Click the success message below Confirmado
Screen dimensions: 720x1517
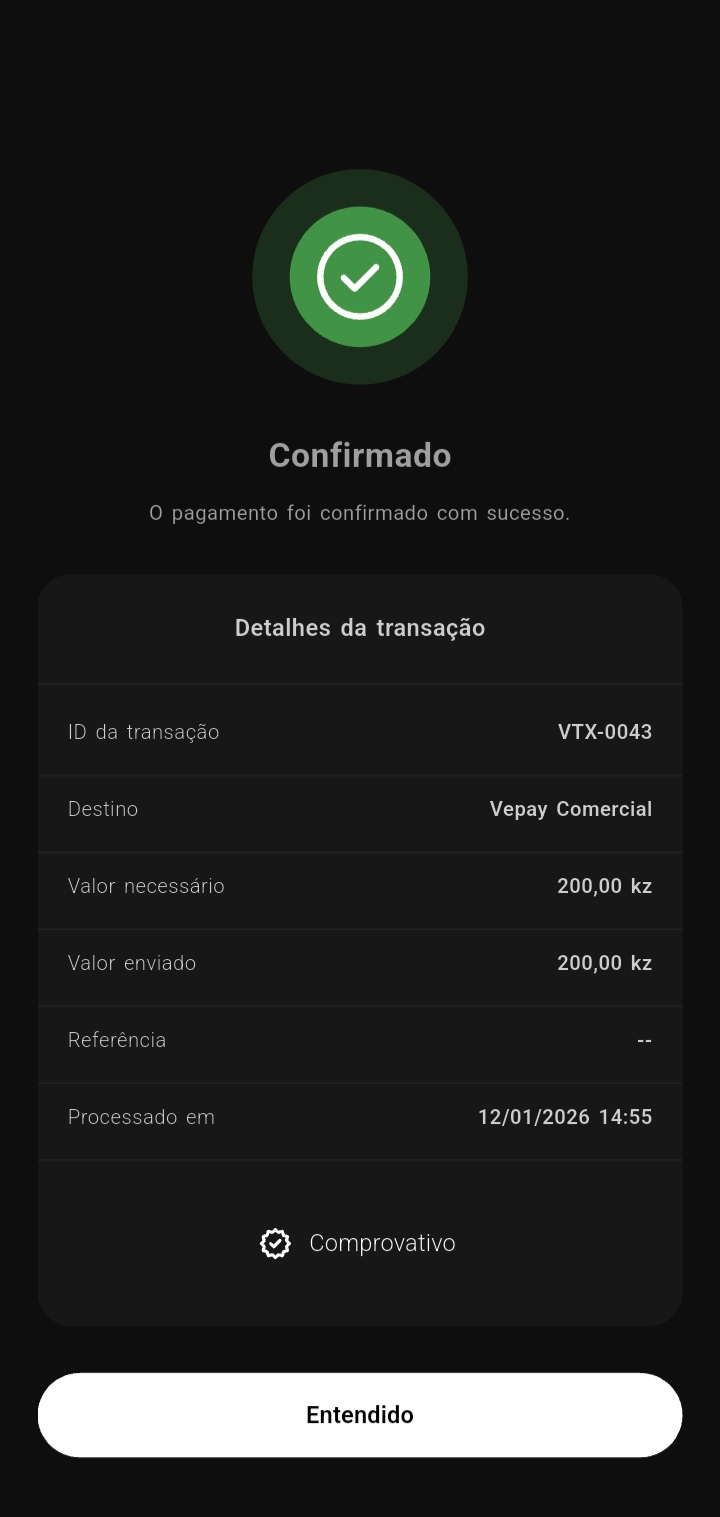[x=359, y=512]
